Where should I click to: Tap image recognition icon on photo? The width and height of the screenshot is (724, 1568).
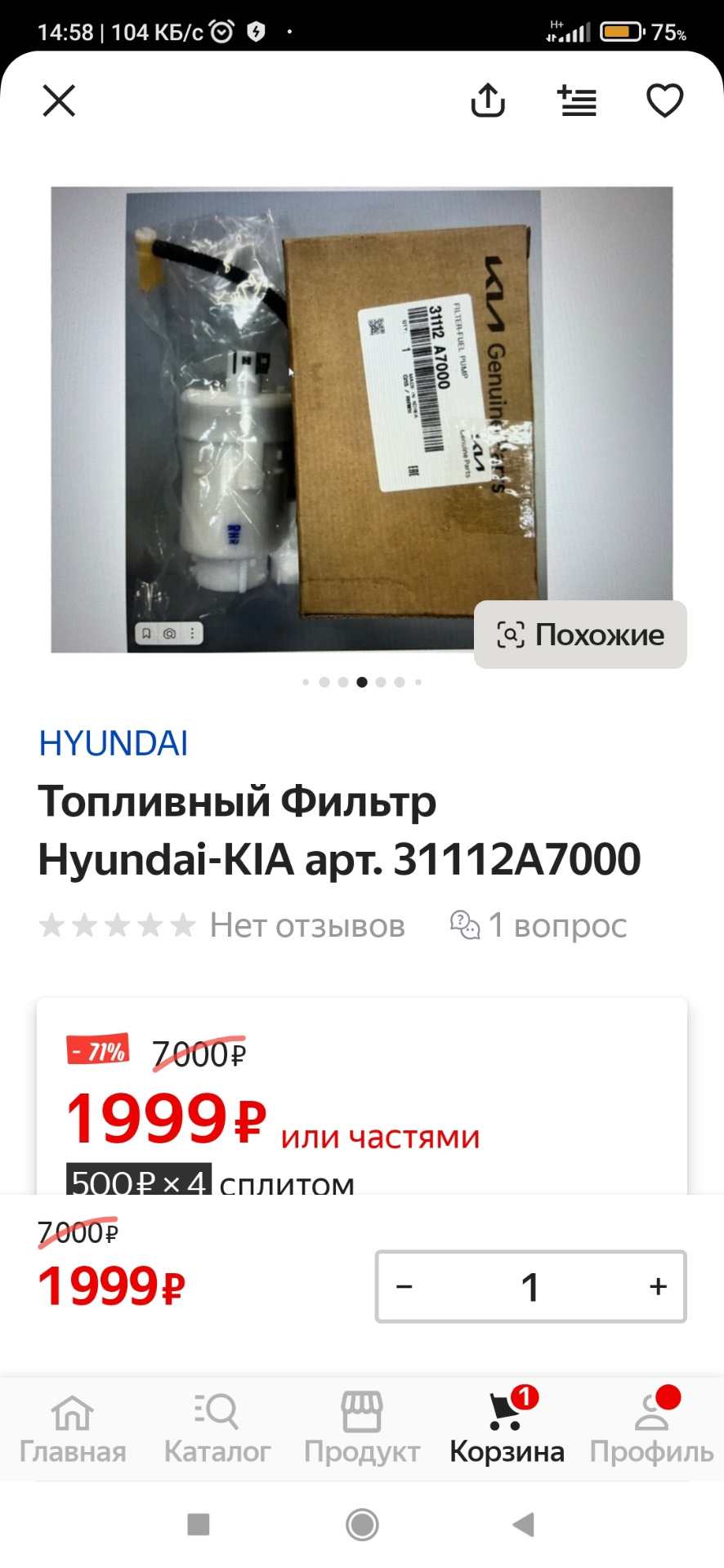coord(168,633)
